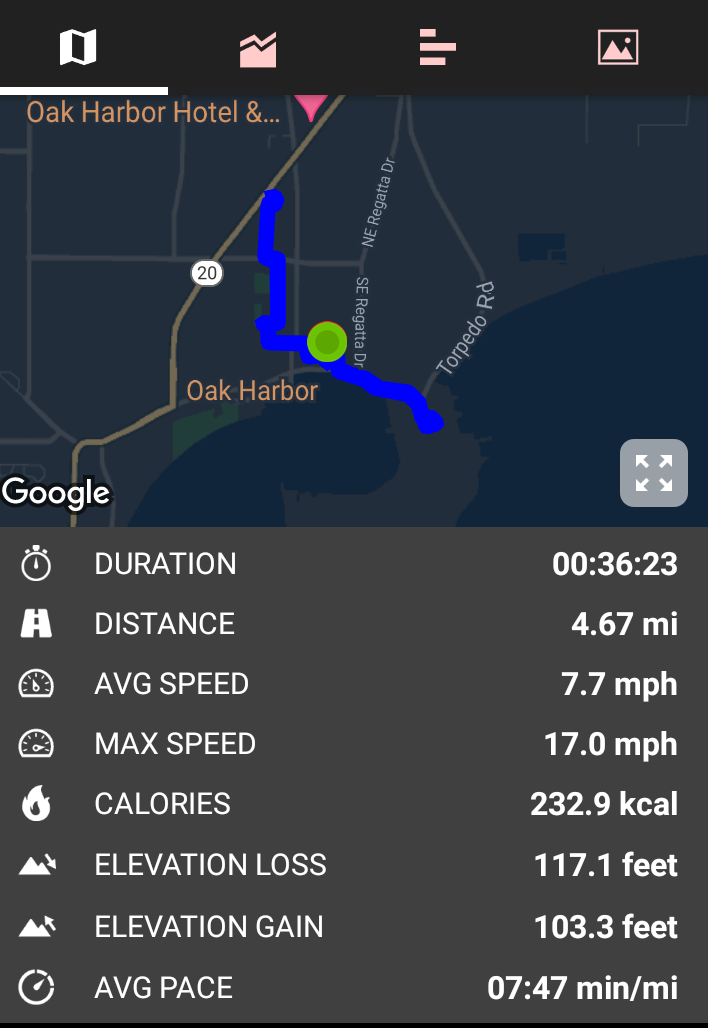Switch to the photos tab
The height and width of the screenshot is (1028, 708).
[618, 47]
